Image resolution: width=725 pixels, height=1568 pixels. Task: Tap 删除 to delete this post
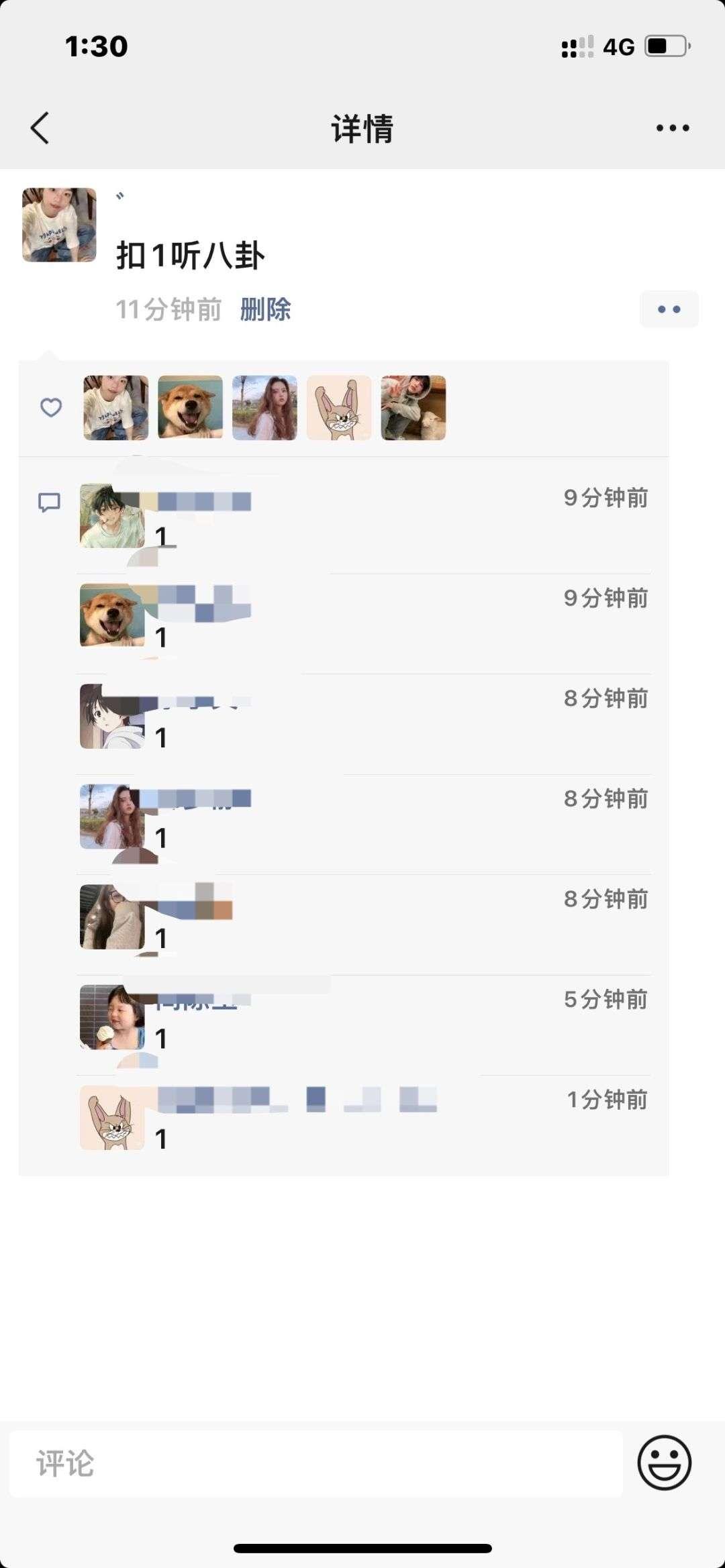pyautogui.click(x=265, y=309)
